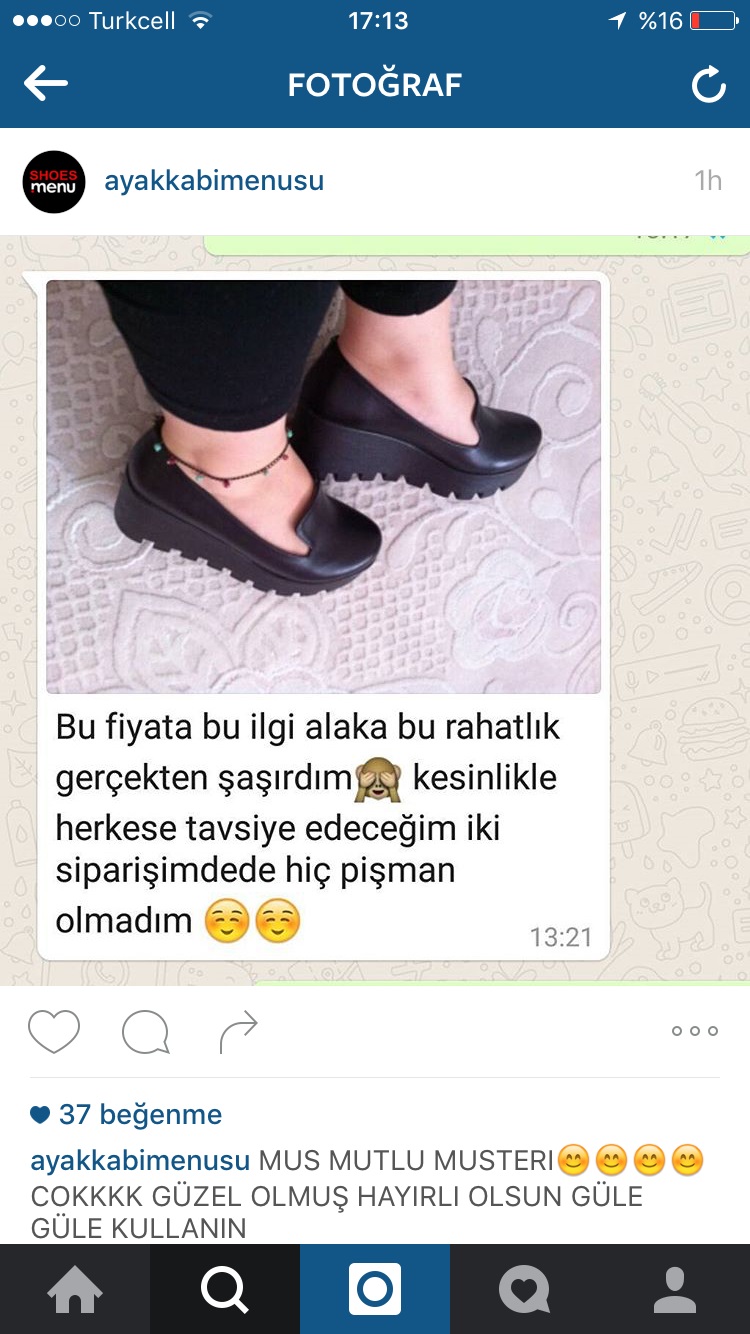Refresh the photo page
Viewport: 750px width, 1334px height.
[x=709, y=86]
